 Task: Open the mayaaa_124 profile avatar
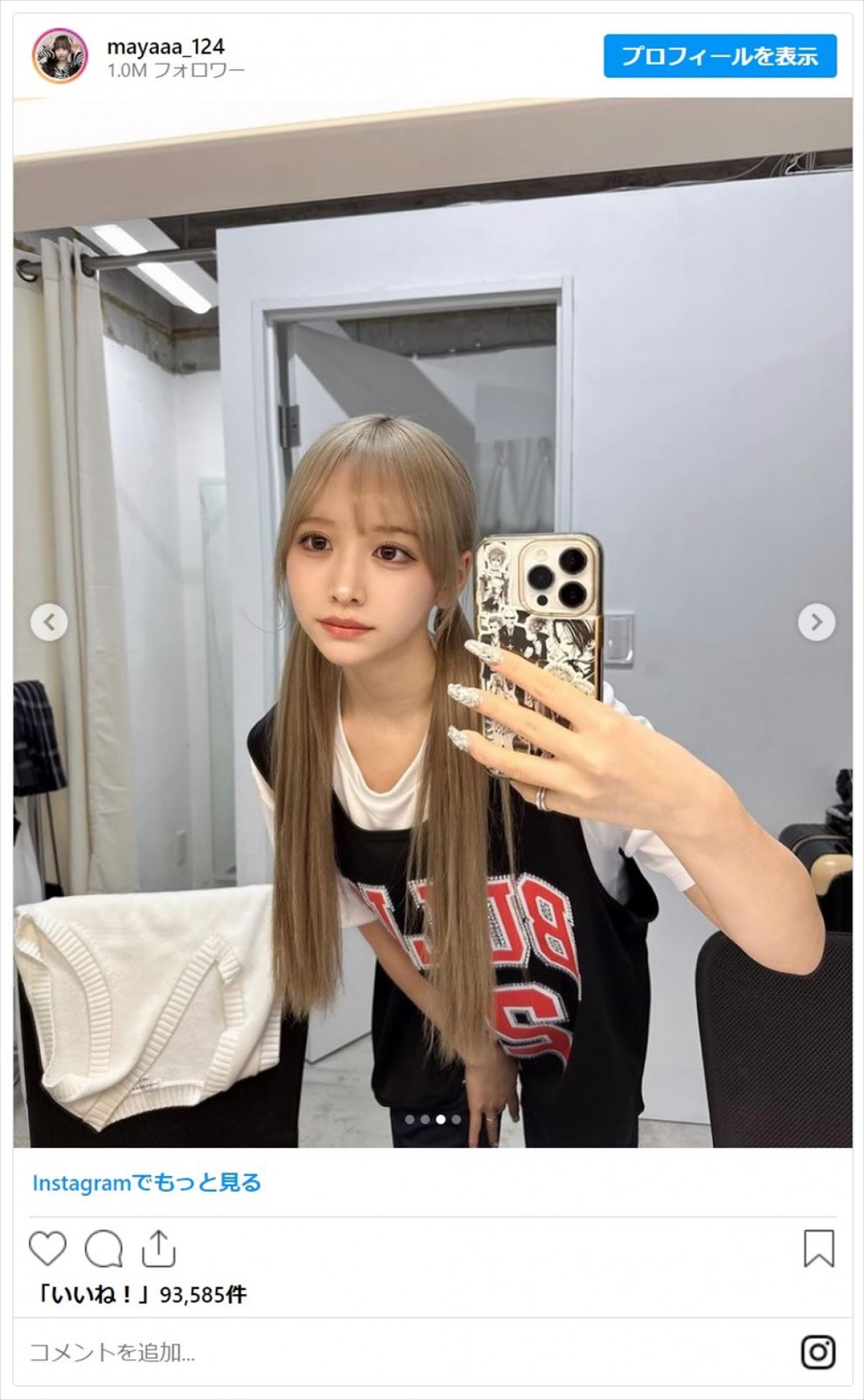click(x=60, y=56)
